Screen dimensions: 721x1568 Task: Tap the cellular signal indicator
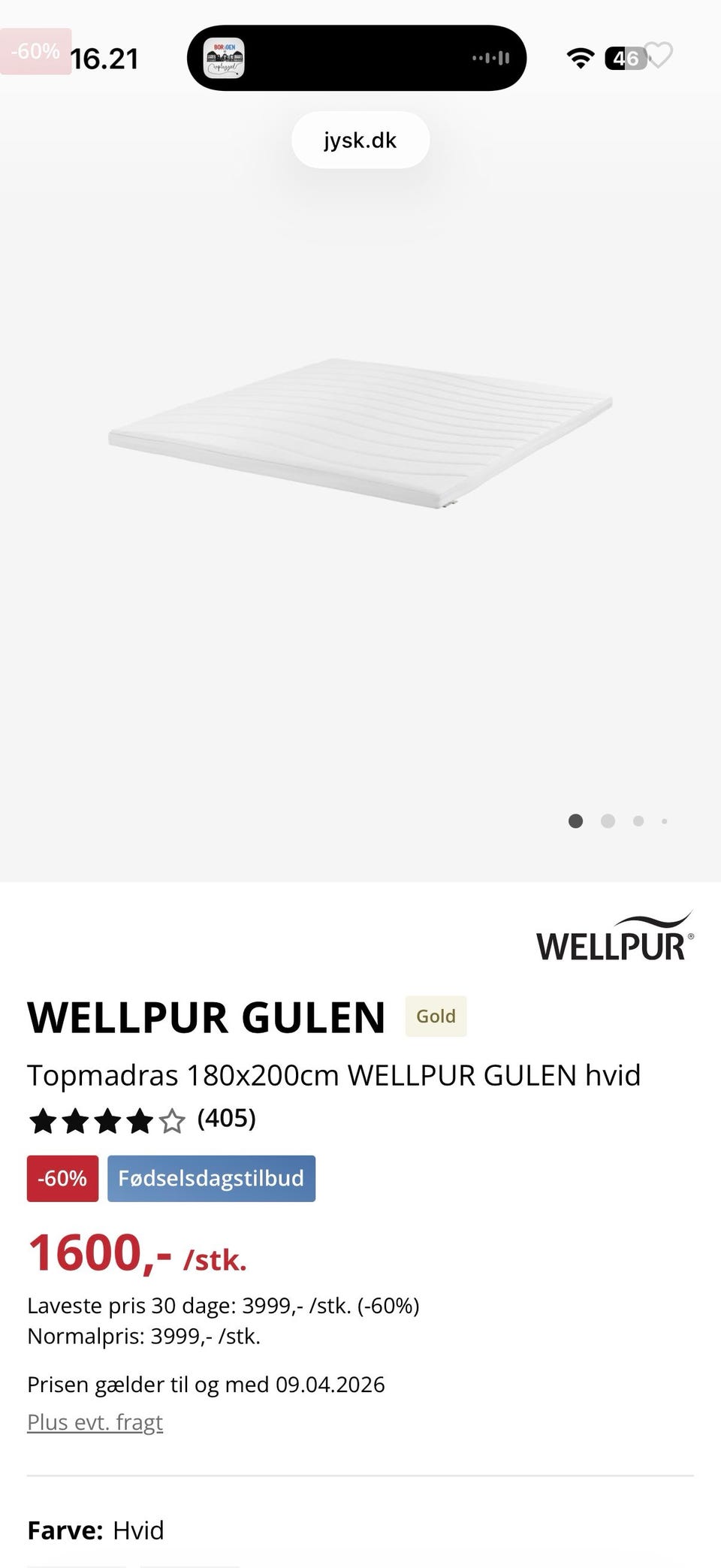pyautogui.click(x=490, y=58)
